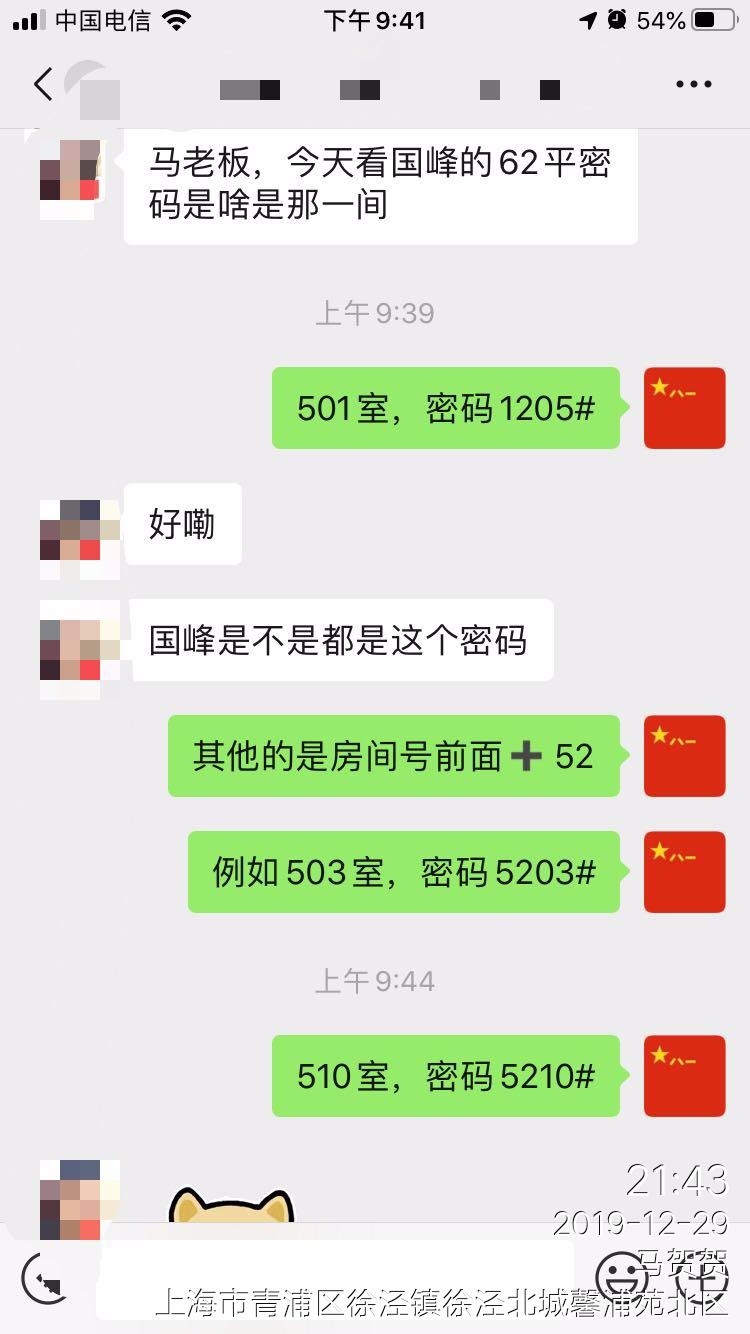
Task: Go back to the chat list
Action: pos(42,86)
